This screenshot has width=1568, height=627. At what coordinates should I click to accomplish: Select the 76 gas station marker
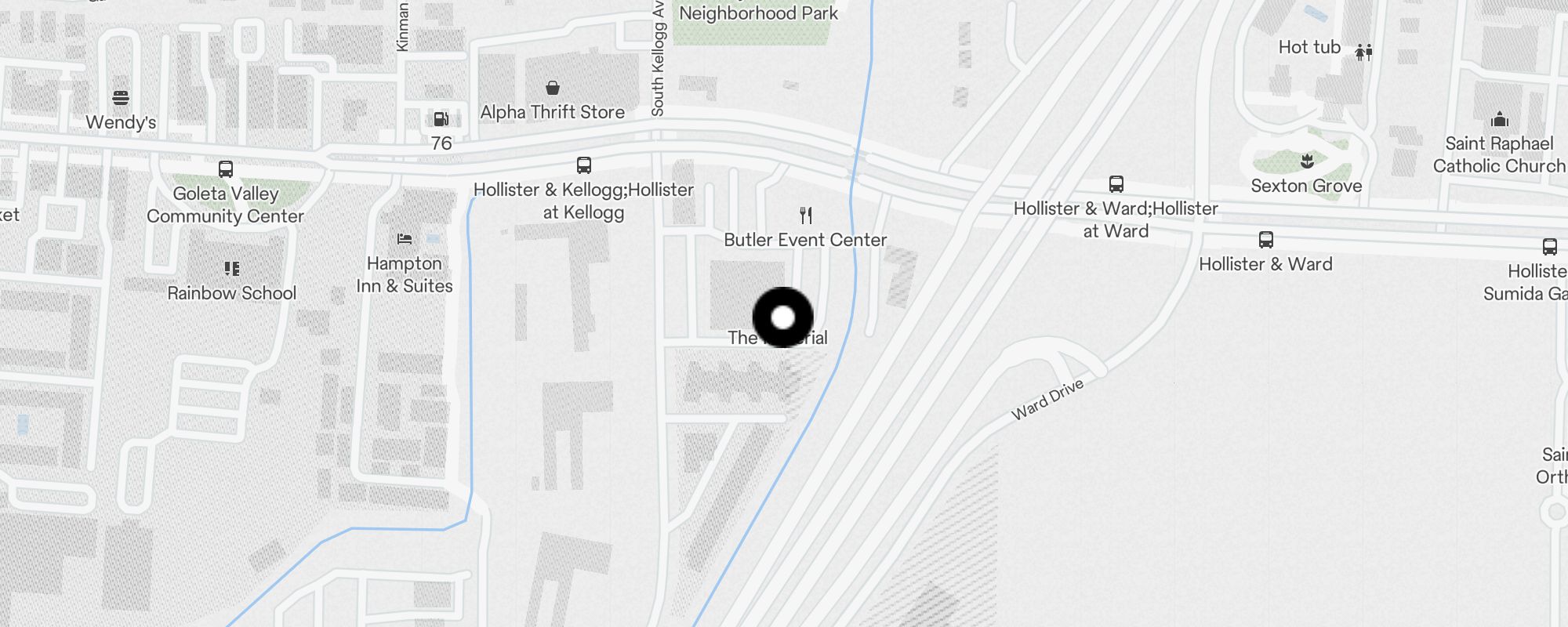pyautogui.click(x=441, y=119)
